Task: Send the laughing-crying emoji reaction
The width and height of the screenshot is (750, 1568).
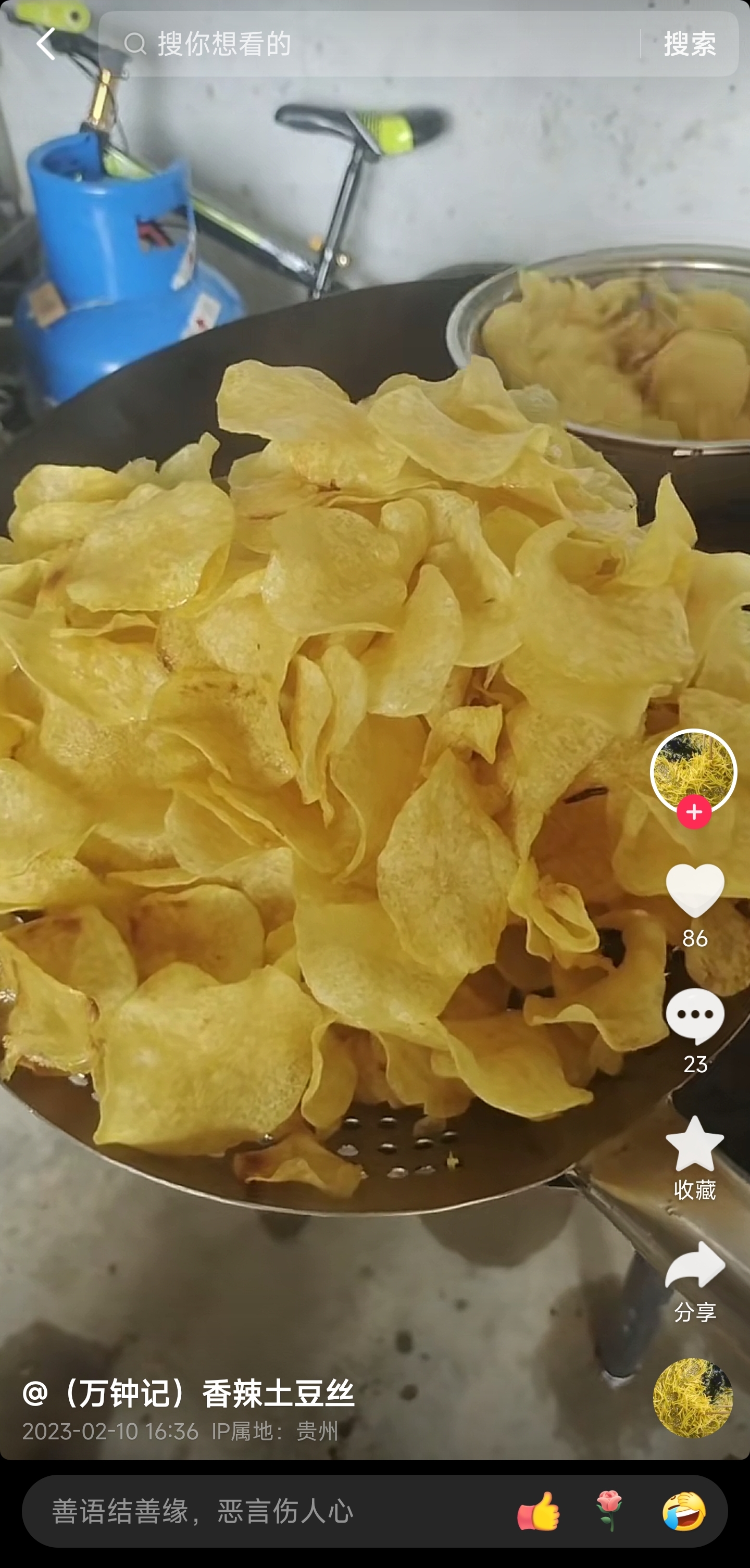Action: point(684,1511)
